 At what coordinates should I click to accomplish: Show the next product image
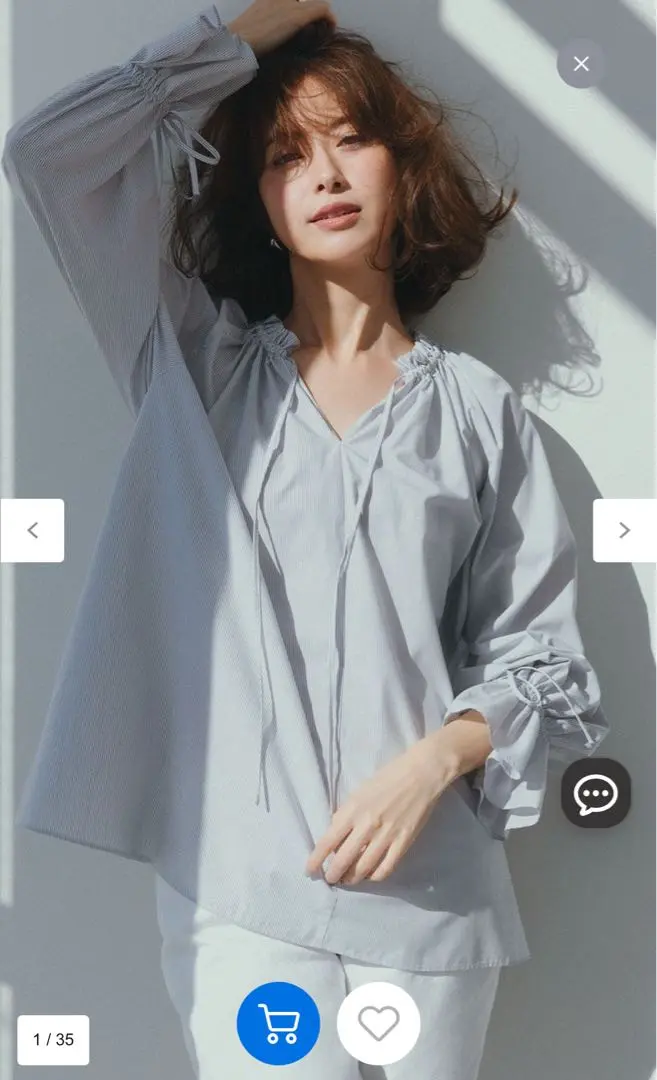tap(625, 530)
